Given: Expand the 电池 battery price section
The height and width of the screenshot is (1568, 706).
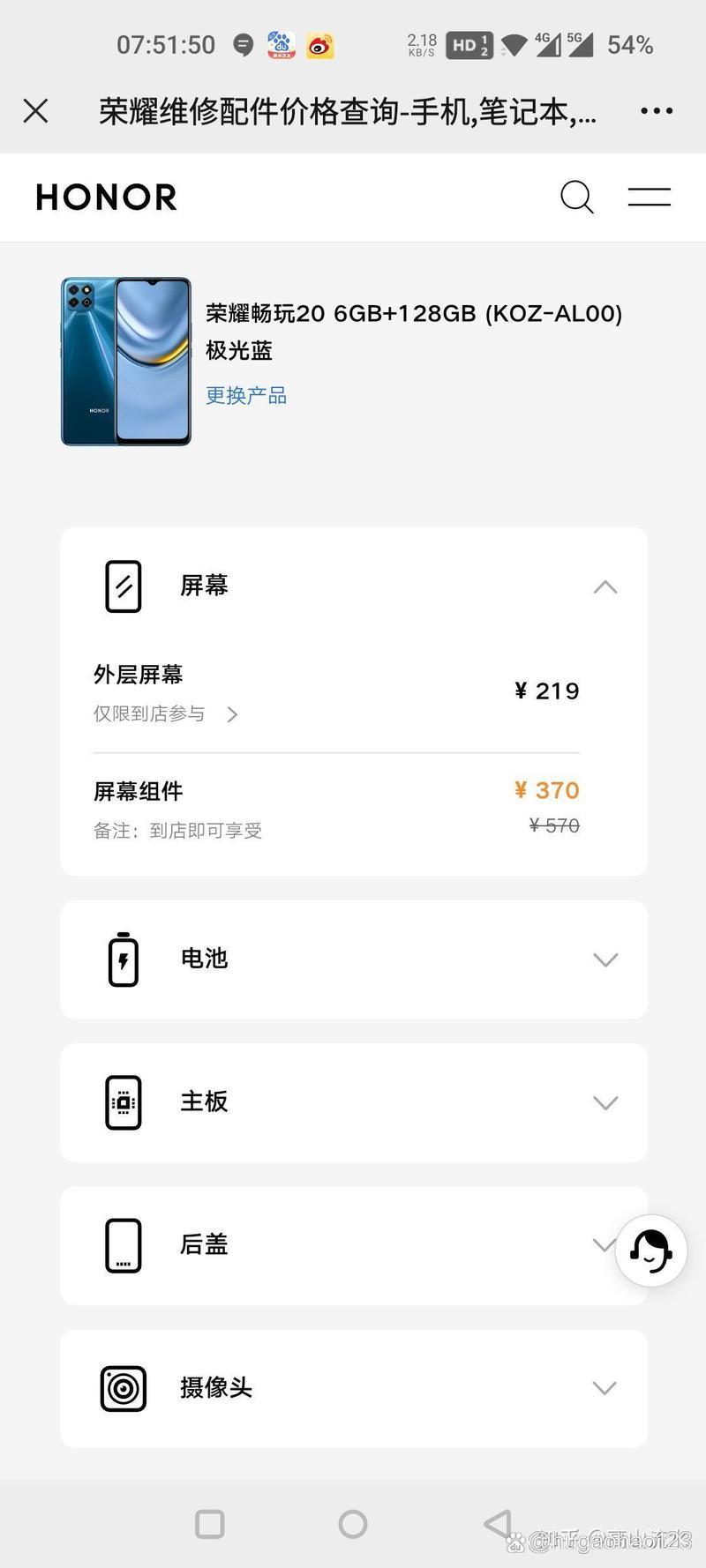Looking at the screenshot, I should click(x=605, y=959).
